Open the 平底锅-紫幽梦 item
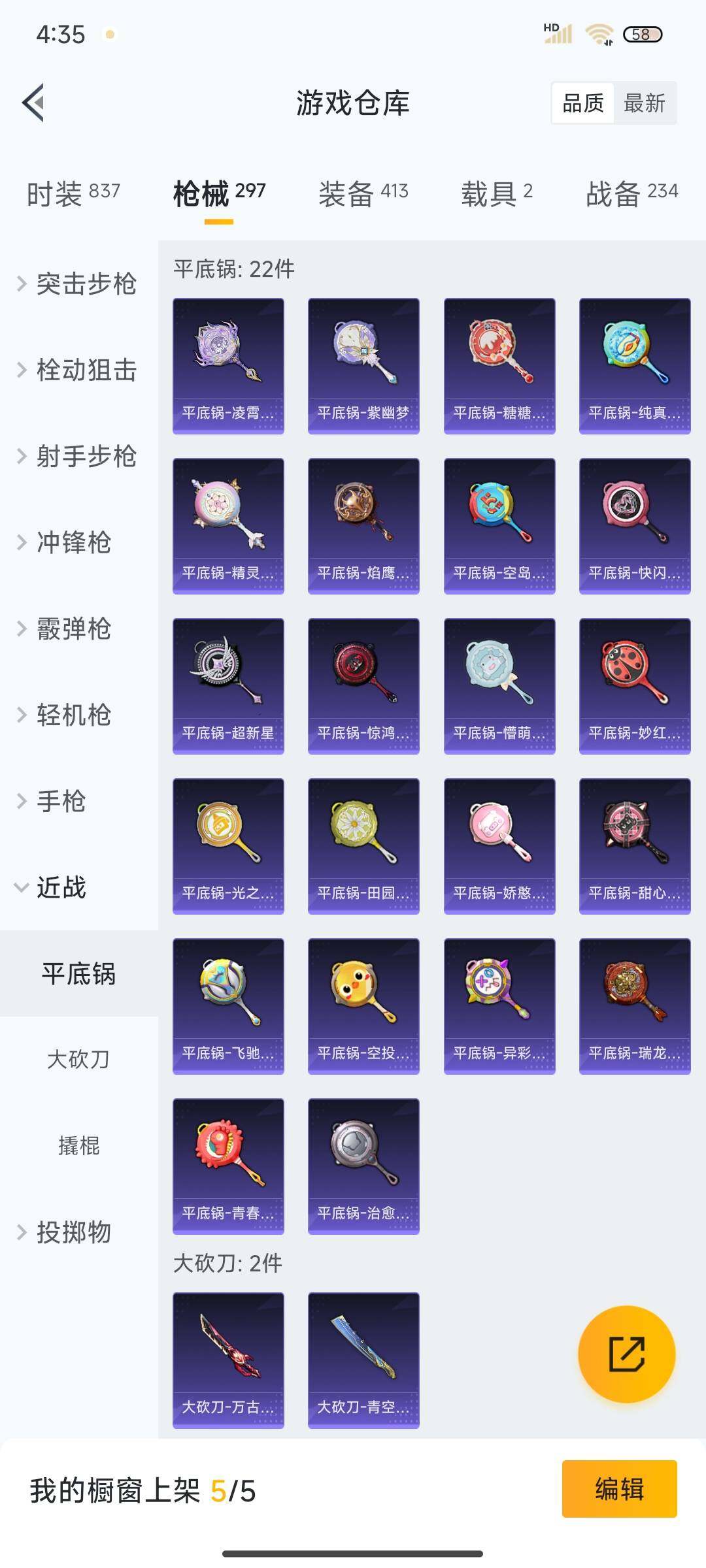Image resolution: width=706 pixels, height=1568 pixels. [x=363, y=366]
